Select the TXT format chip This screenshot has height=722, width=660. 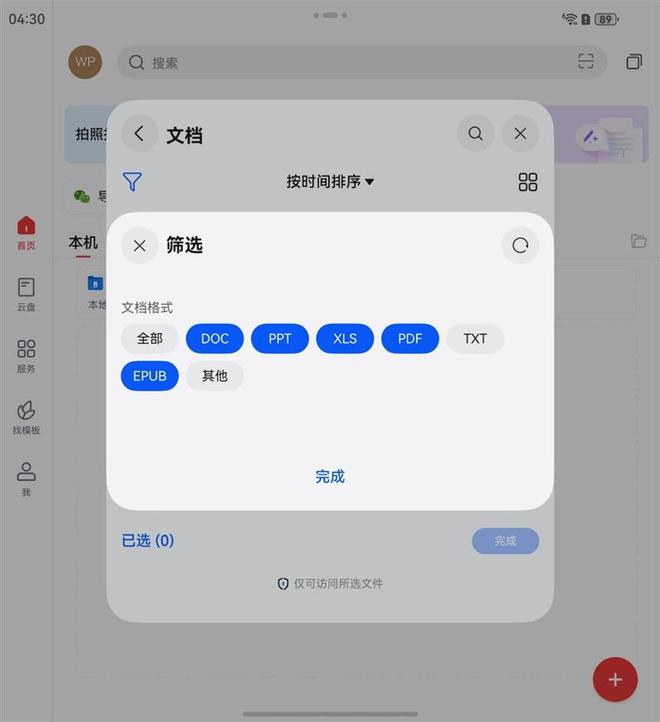(x=475, y=339)
